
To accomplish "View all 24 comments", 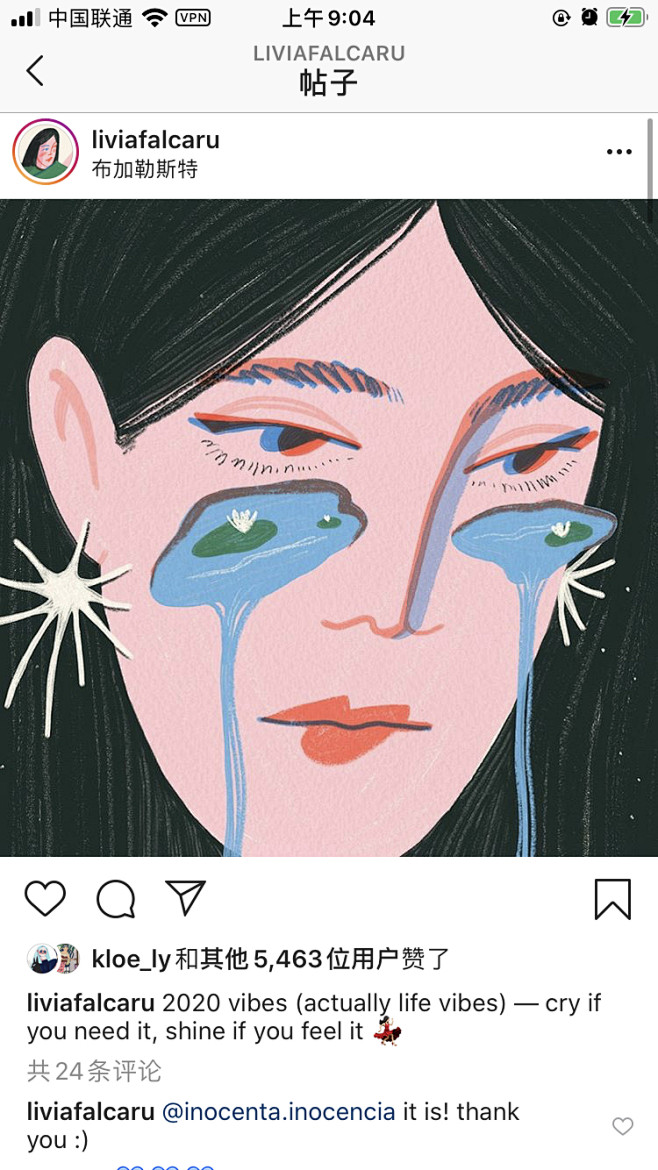I will [94, 1071].
